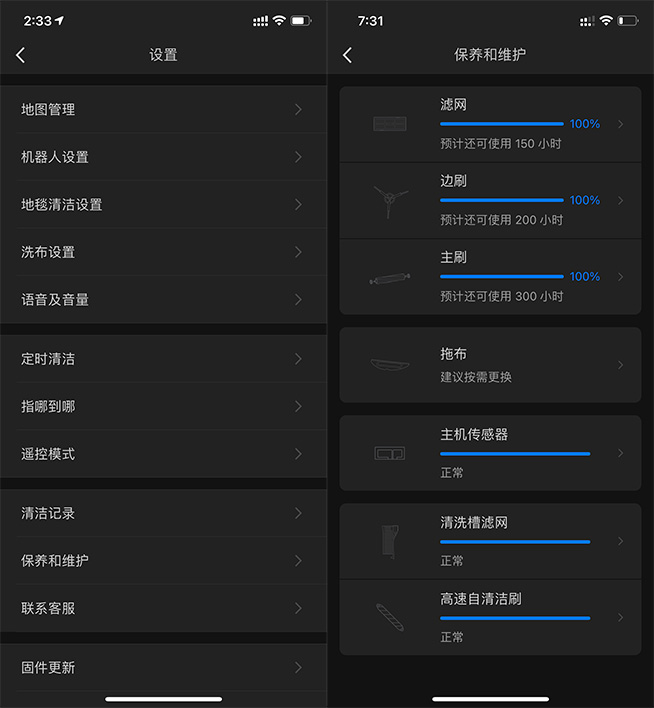654x708 pixels.
Task: Open 洗布设置
Action: tap(163, 252)
